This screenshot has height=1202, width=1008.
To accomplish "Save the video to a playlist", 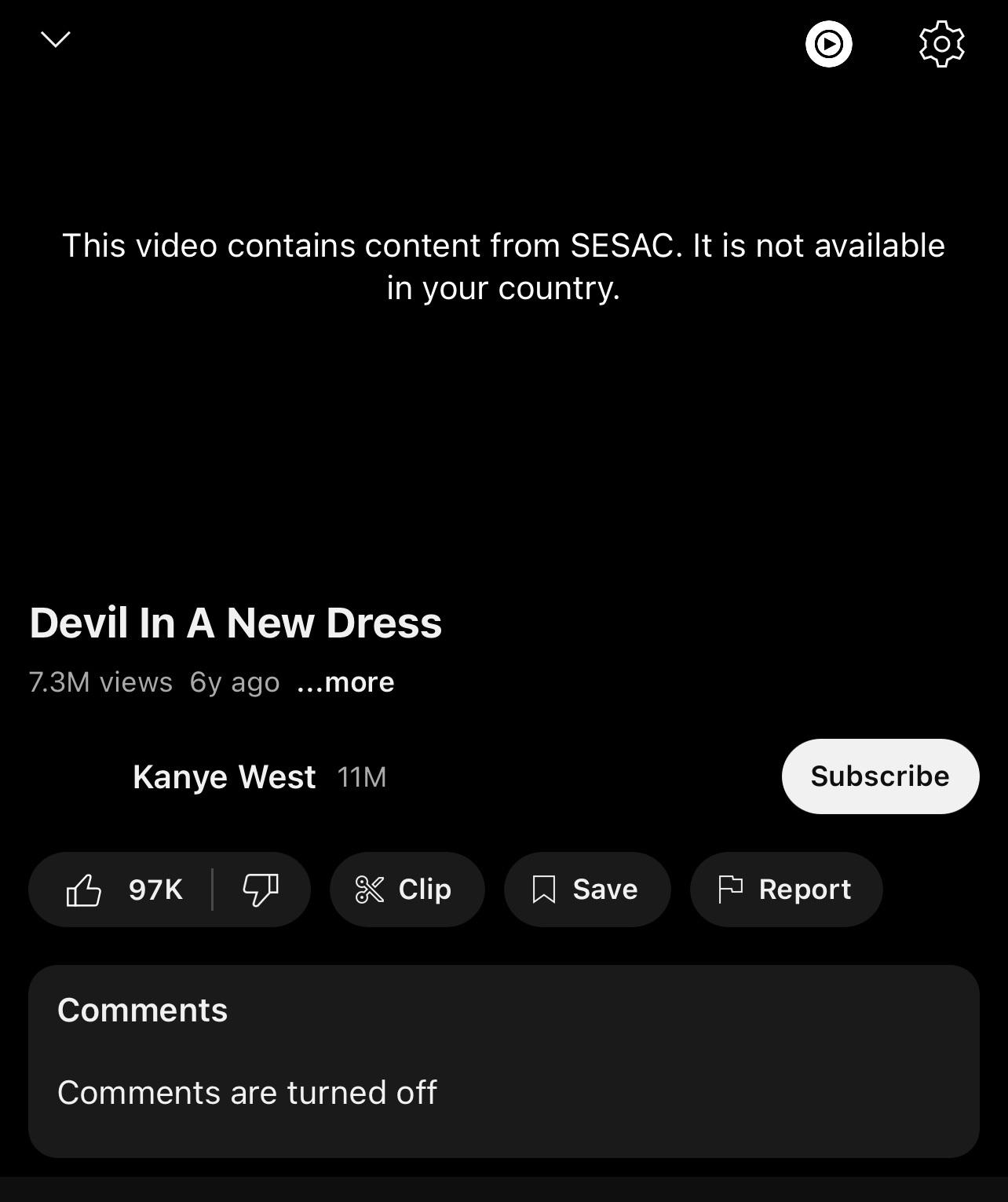I will coord(586,890).
